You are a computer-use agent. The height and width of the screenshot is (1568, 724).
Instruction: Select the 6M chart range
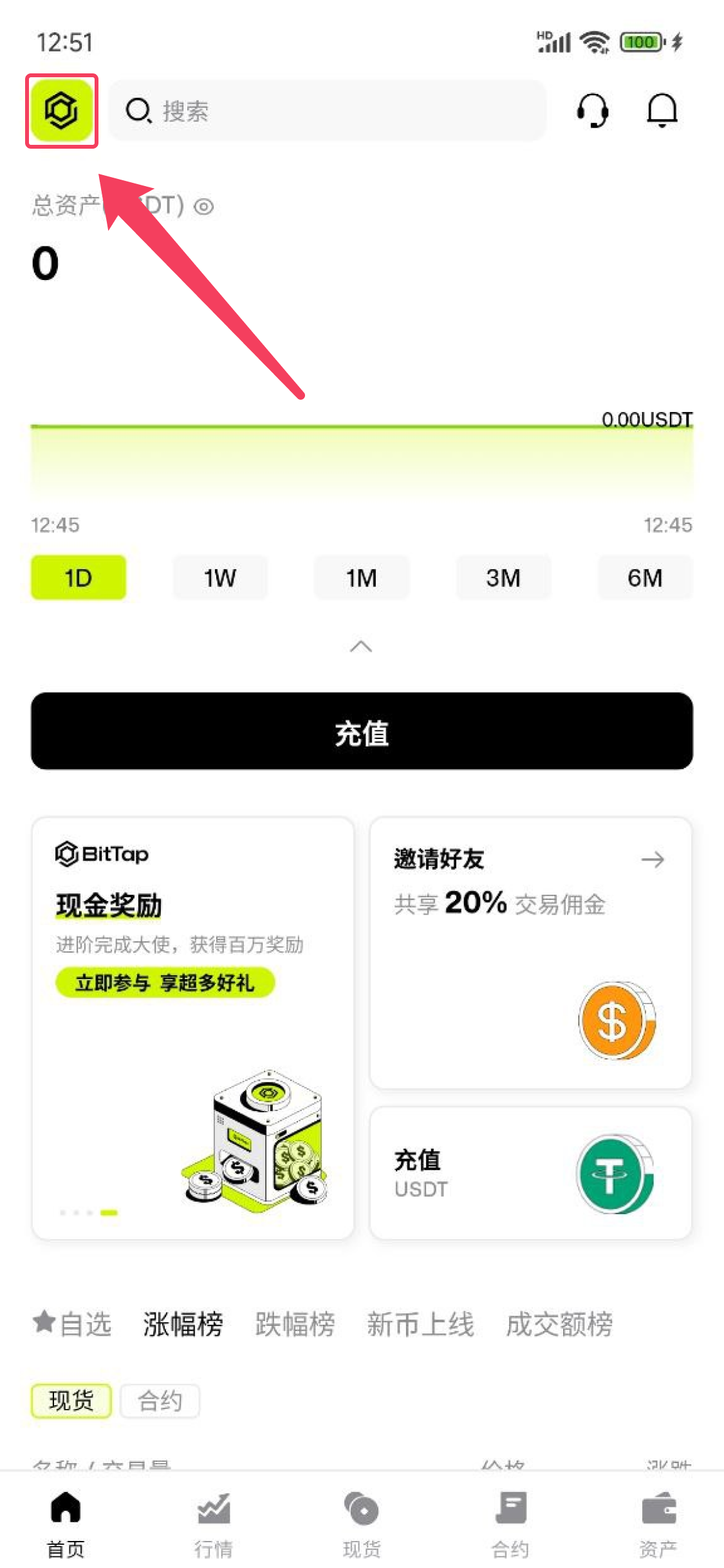[645, 577]
